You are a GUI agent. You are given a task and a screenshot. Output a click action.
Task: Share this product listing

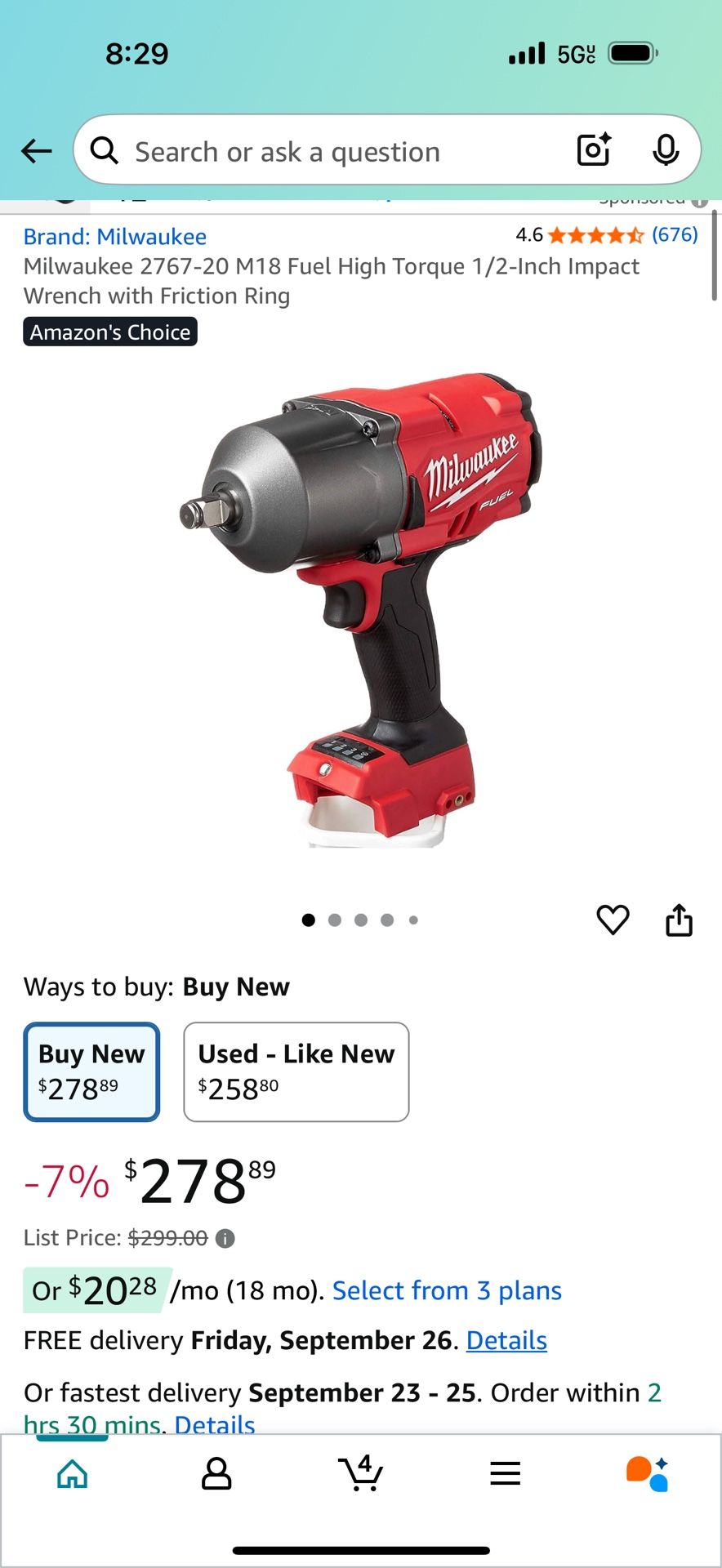click(679, 920)
